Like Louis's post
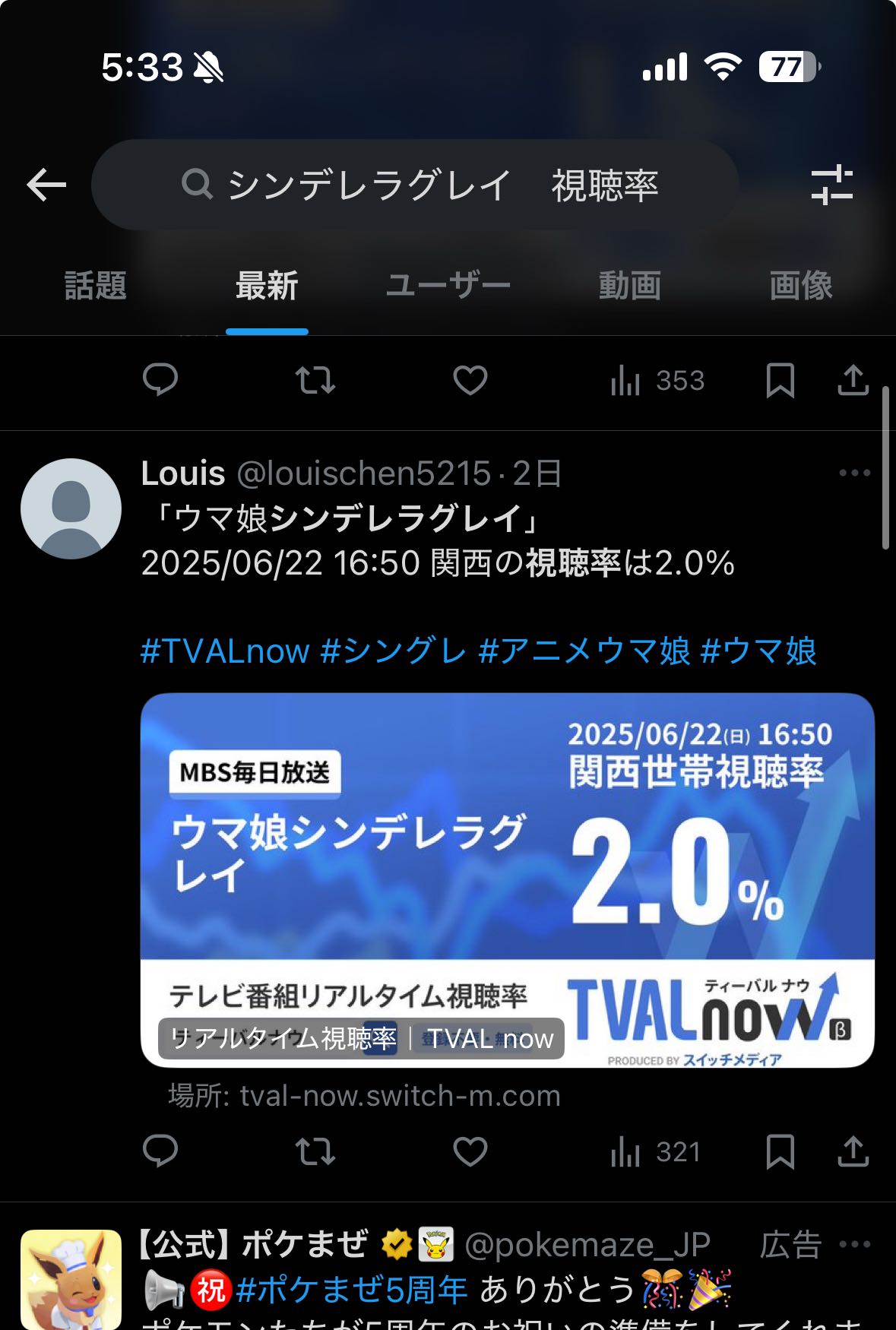 click(470, 1151)
